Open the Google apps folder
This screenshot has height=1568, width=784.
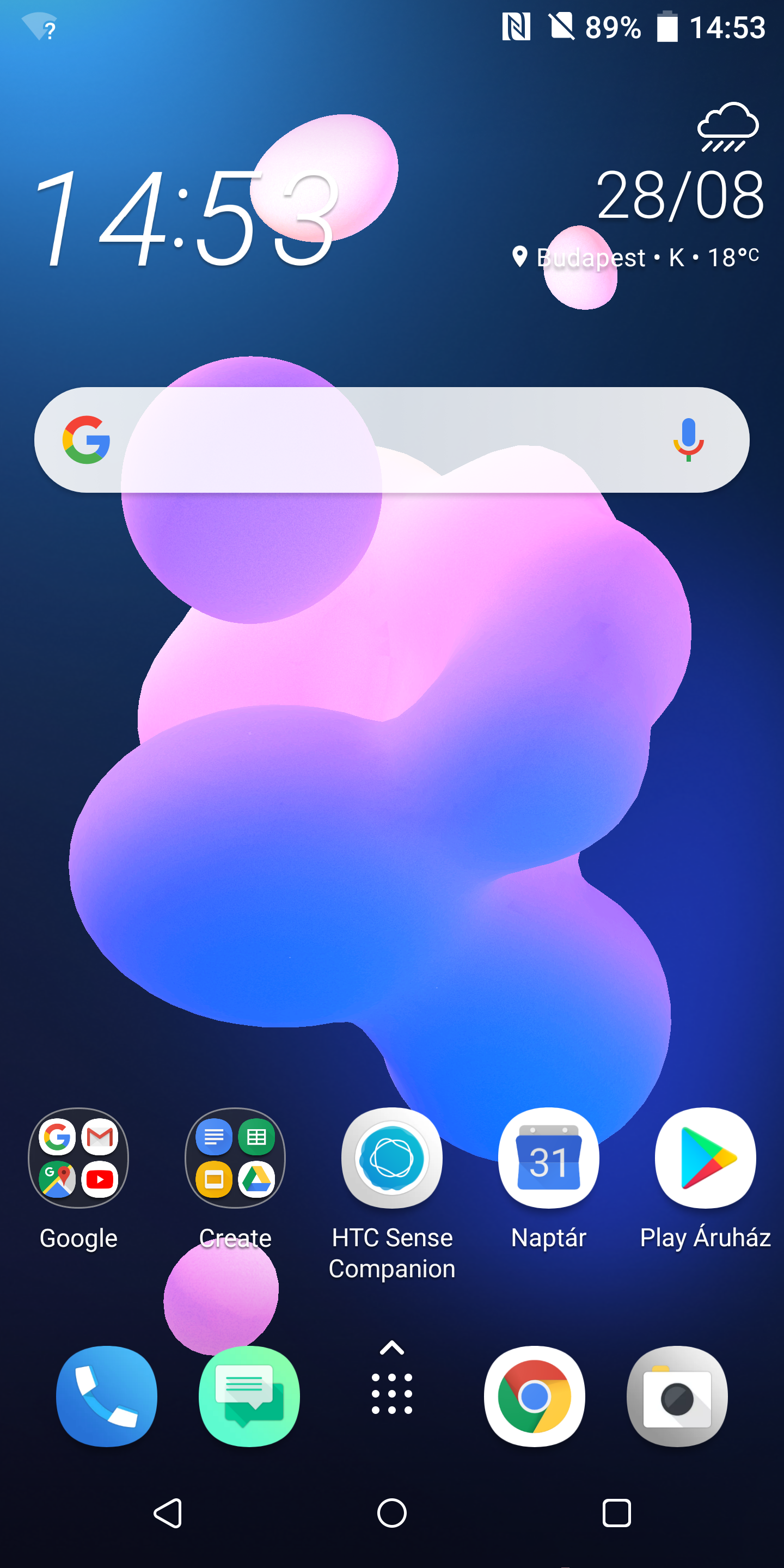[78, 1157]
